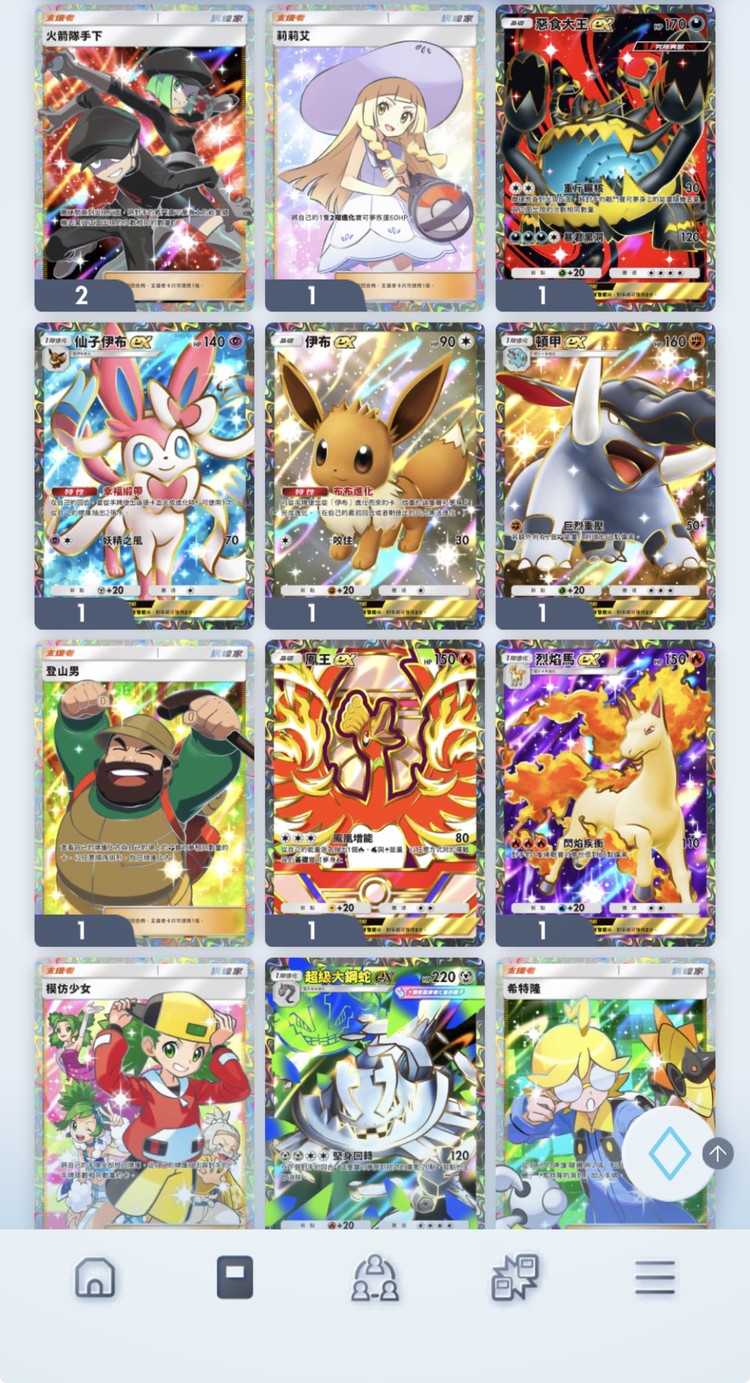Open the social friends tab

[x=375, y=1277]
